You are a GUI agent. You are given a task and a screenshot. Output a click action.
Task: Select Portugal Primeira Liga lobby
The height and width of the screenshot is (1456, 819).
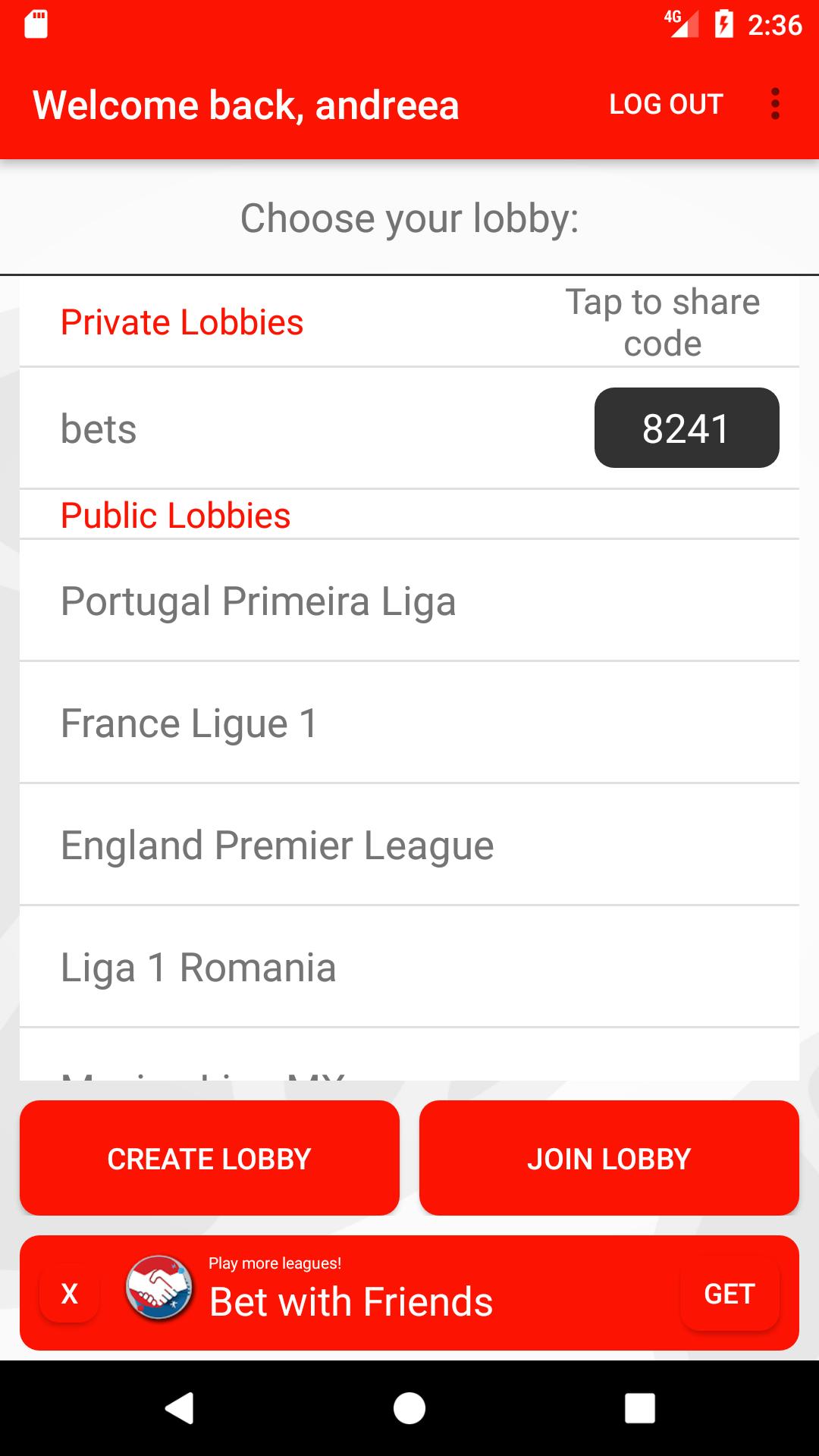(x=409, y=601)
